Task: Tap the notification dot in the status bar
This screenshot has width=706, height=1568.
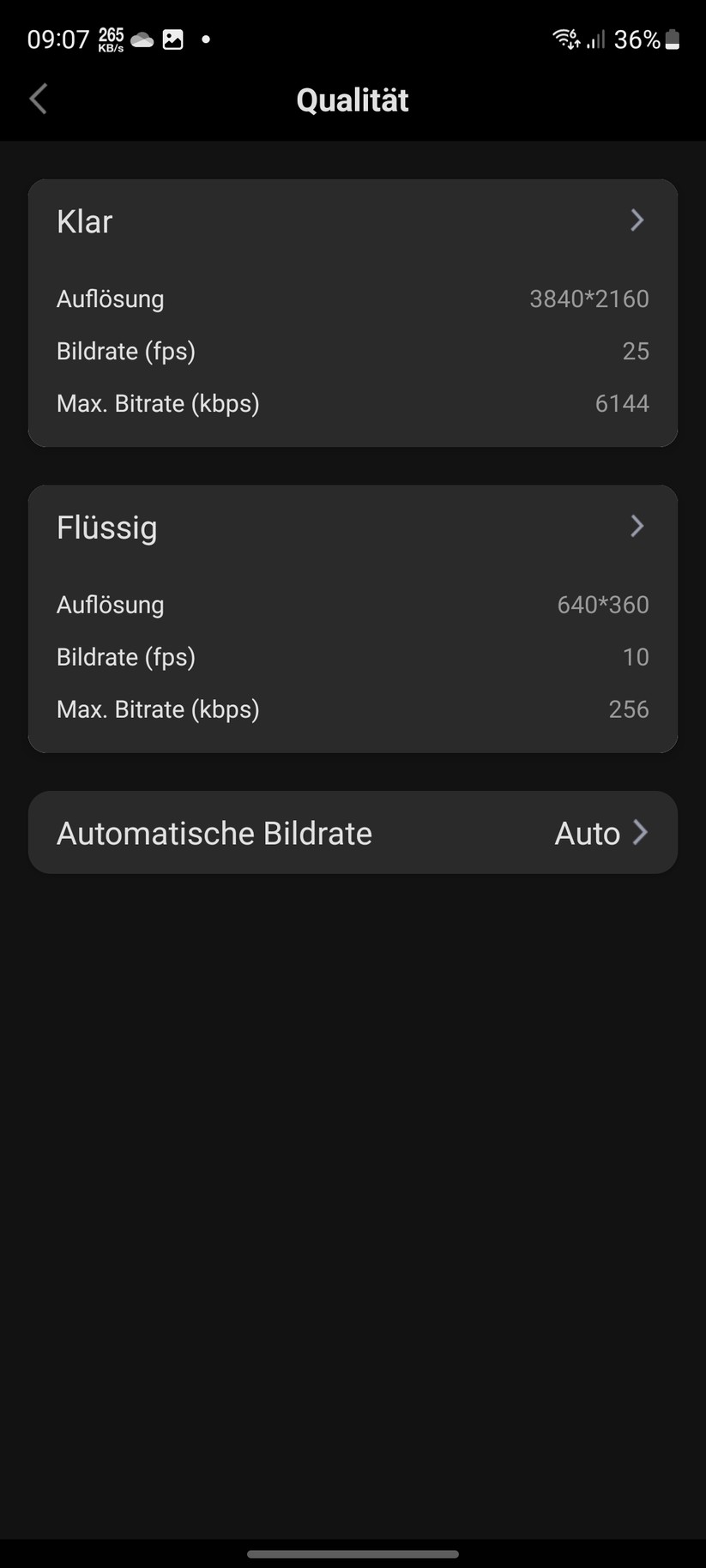Action: coord(205,39)
